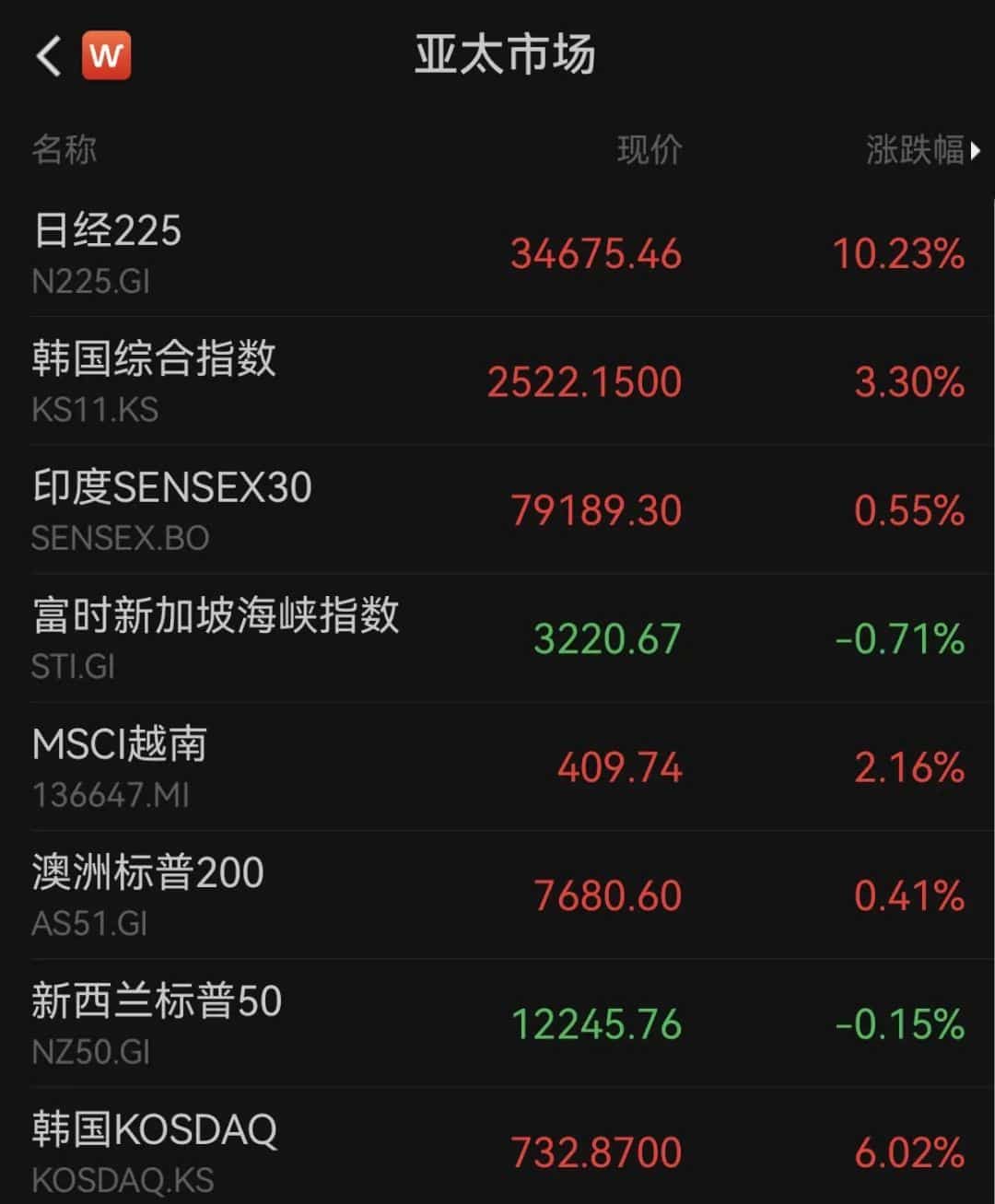View 富时新加坡海峡指数 details
Image resolution: width=995 pixels, height=1204 pixels.
[x=497, y=637]
